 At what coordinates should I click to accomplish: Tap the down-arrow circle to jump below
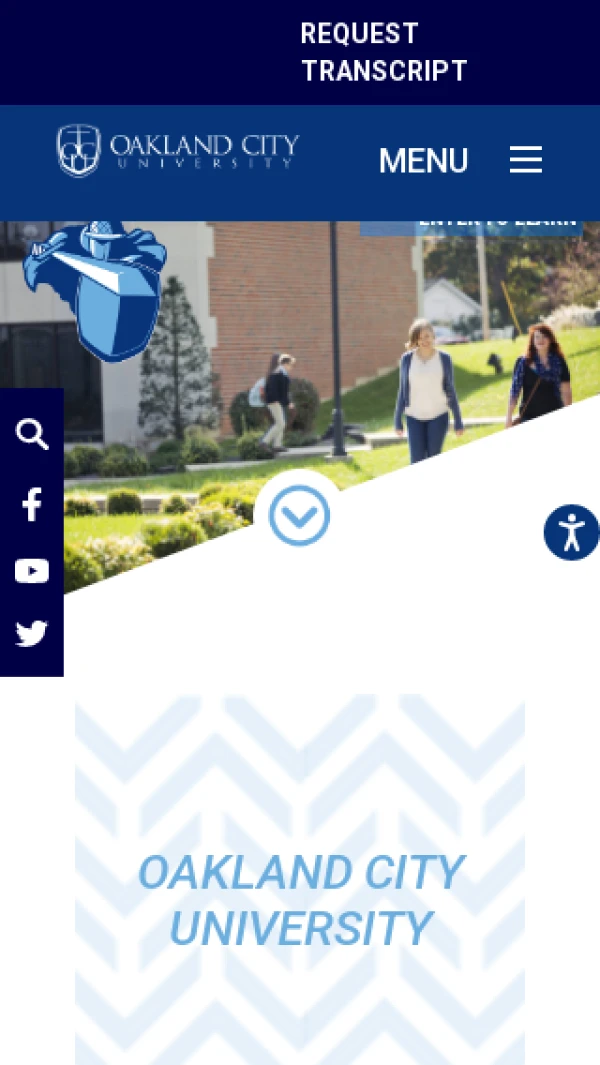299,515
